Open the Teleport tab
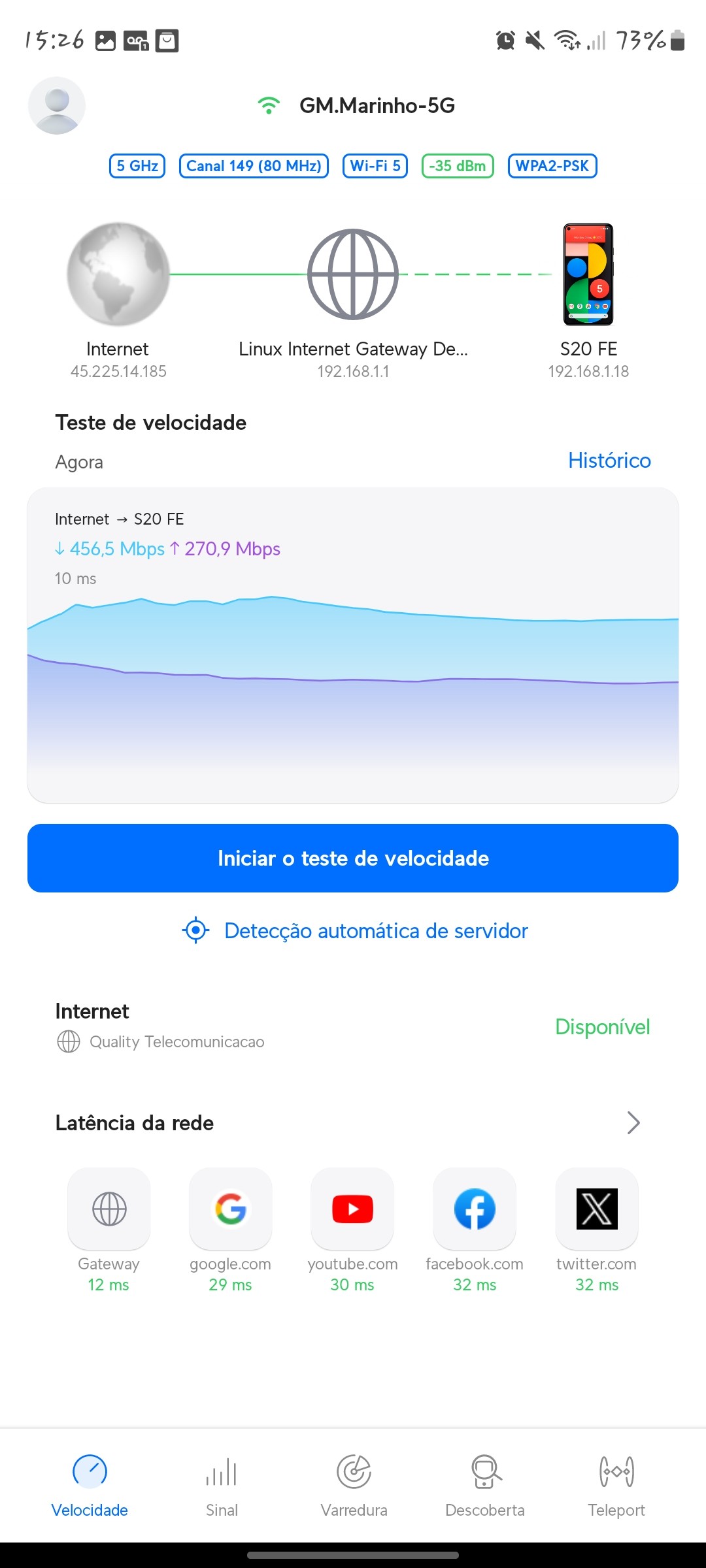706x1568 pixels. [x=616, y=1484]
